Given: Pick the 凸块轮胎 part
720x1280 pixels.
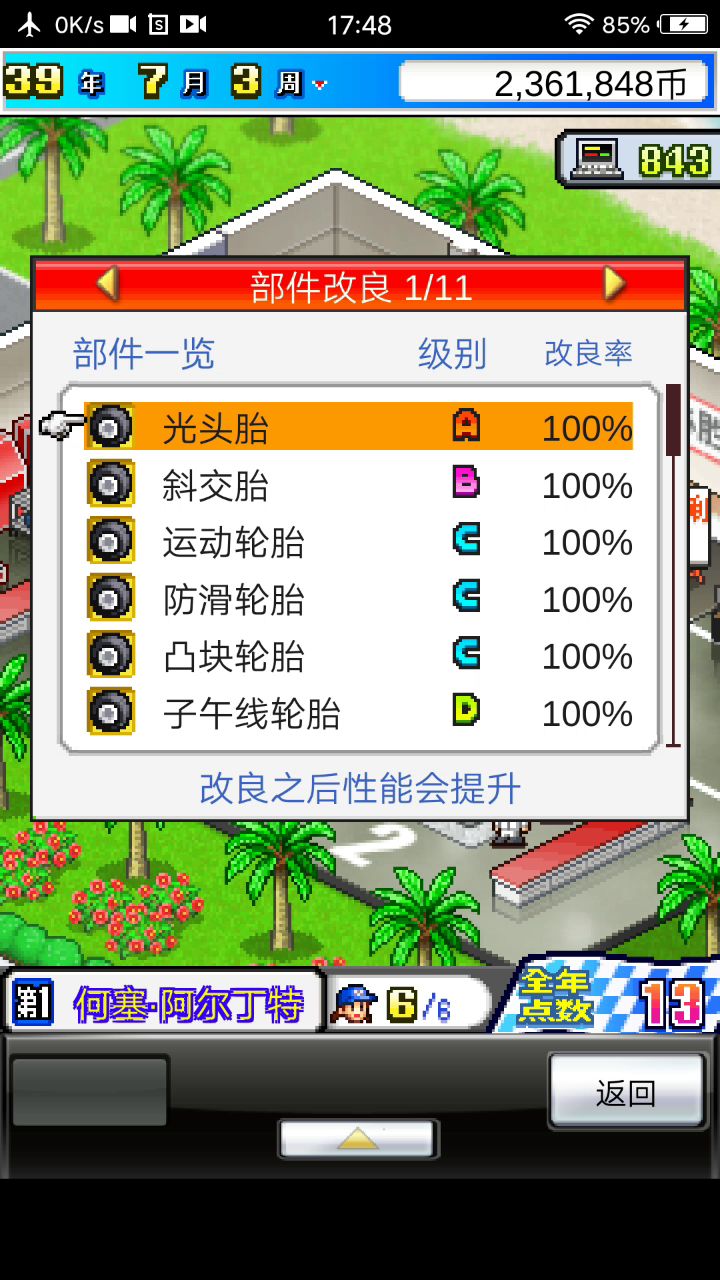Looking at the screenshot, I should click(x=358, y=657).
